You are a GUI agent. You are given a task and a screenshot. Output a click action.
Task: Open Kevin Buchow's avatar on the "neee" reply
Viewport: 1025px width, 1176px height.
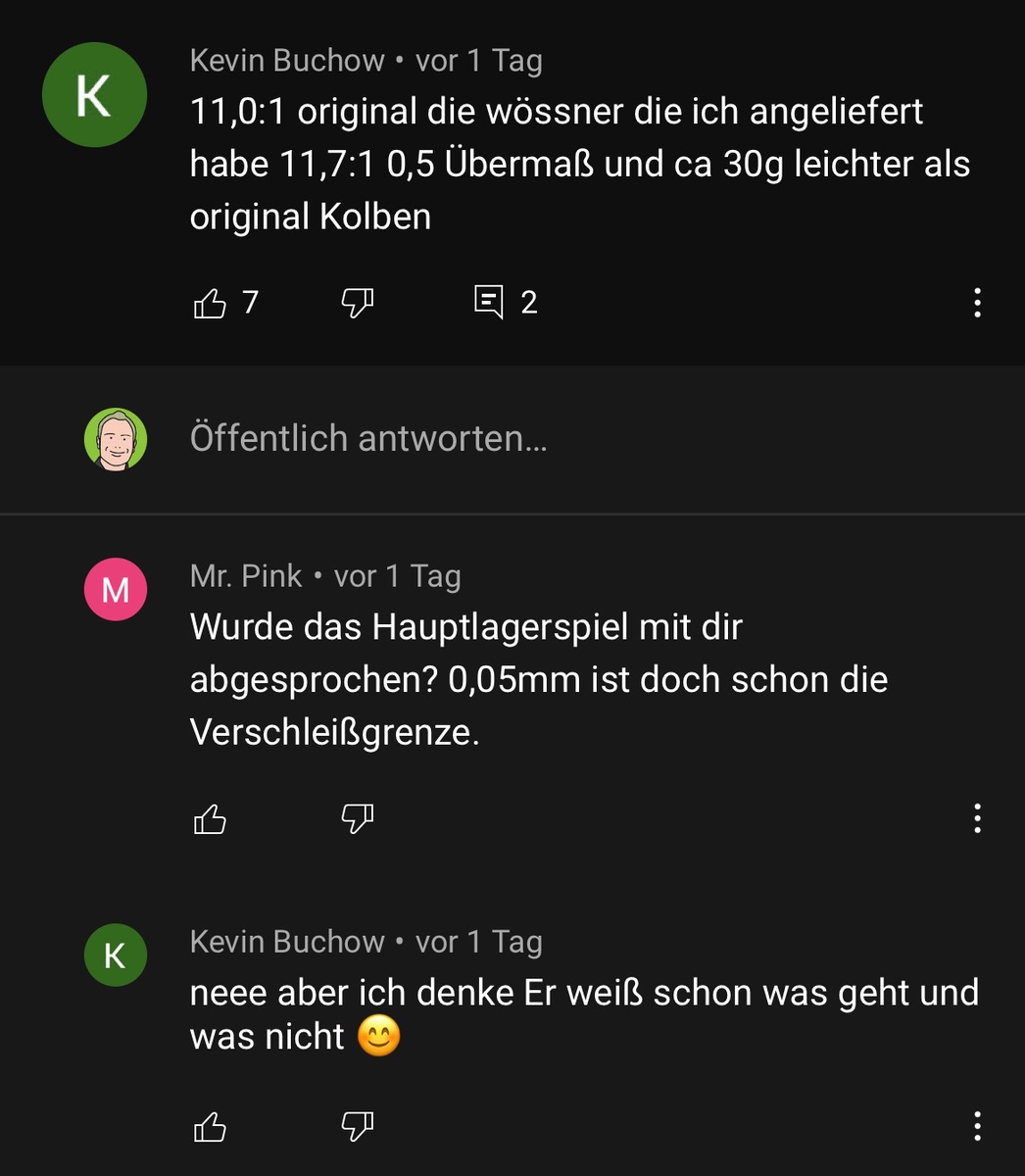pyautogui.click(x=116, y=955)
